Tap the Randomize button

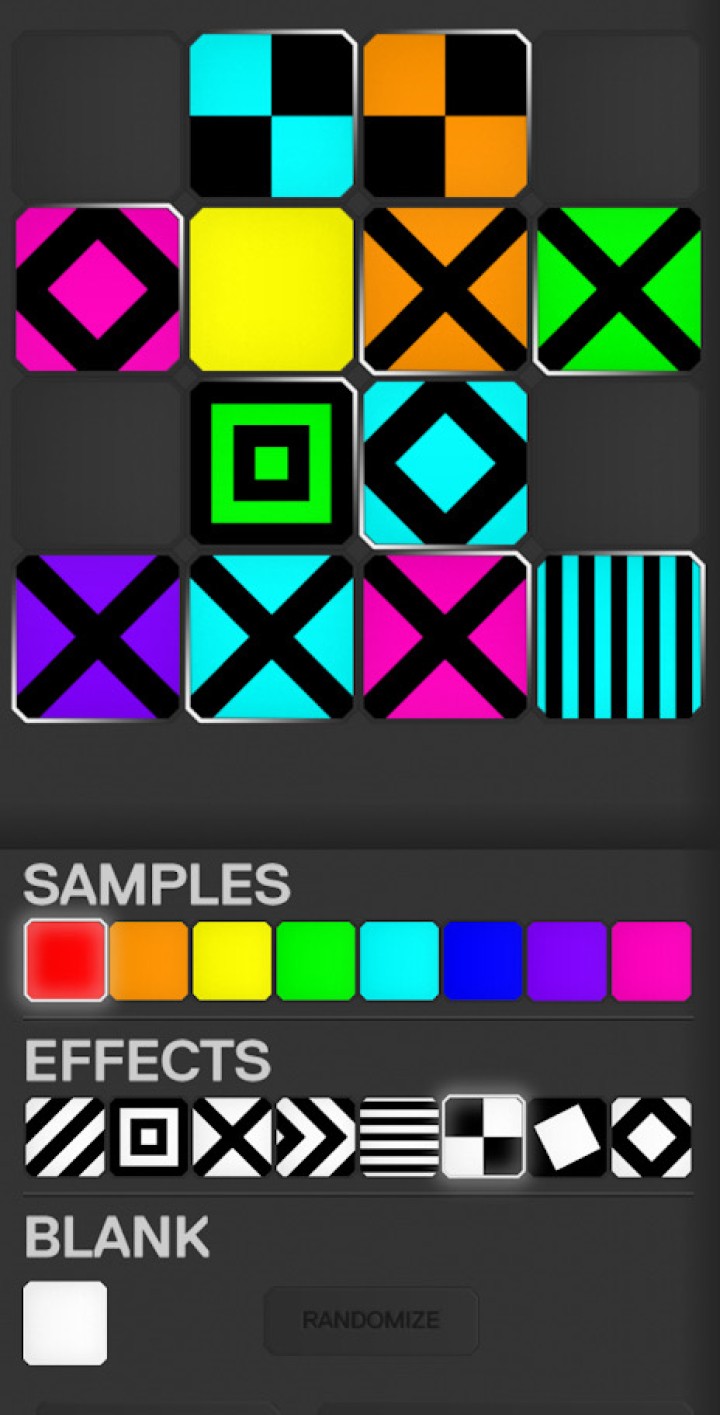click(x=371, y=1320)
